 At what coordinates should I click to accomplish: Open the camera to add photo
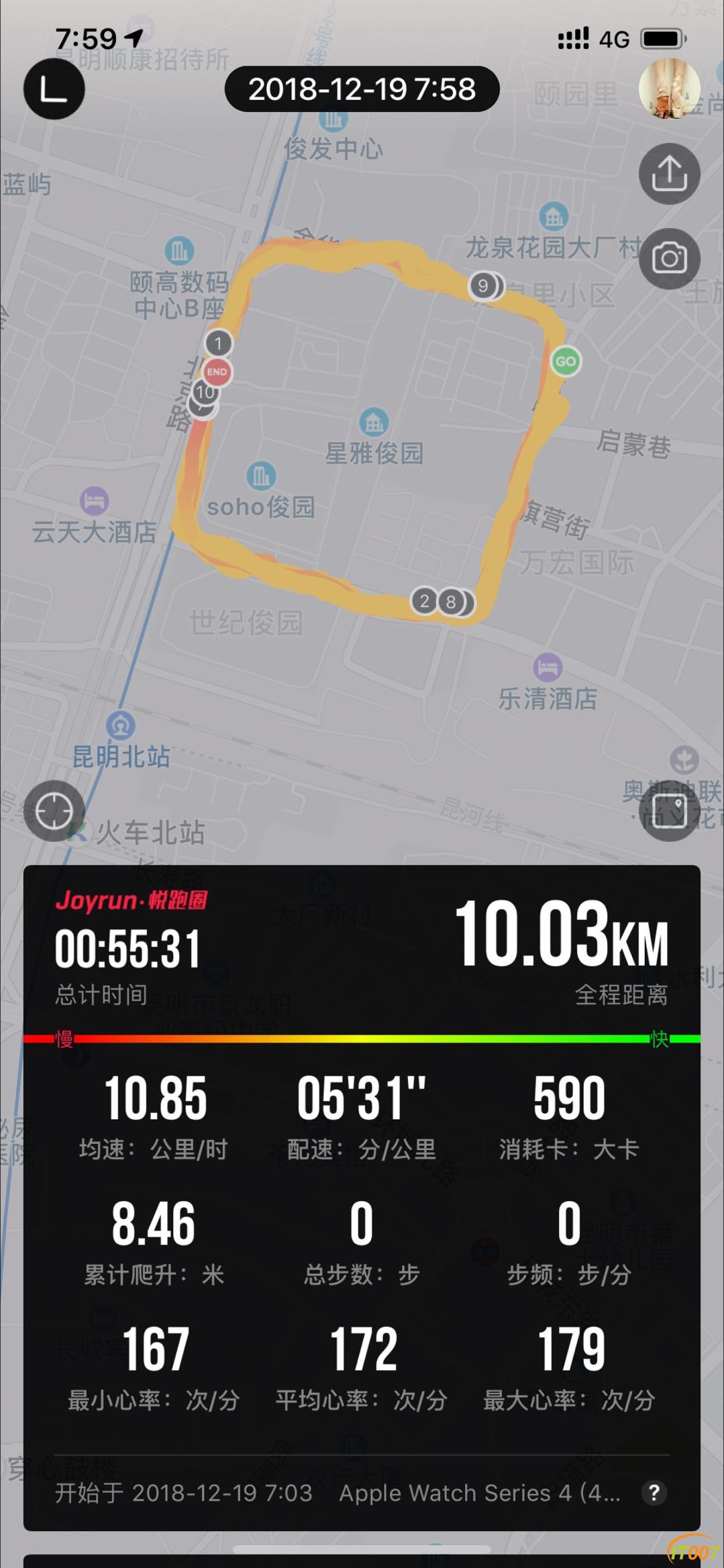tap(669, 259)
